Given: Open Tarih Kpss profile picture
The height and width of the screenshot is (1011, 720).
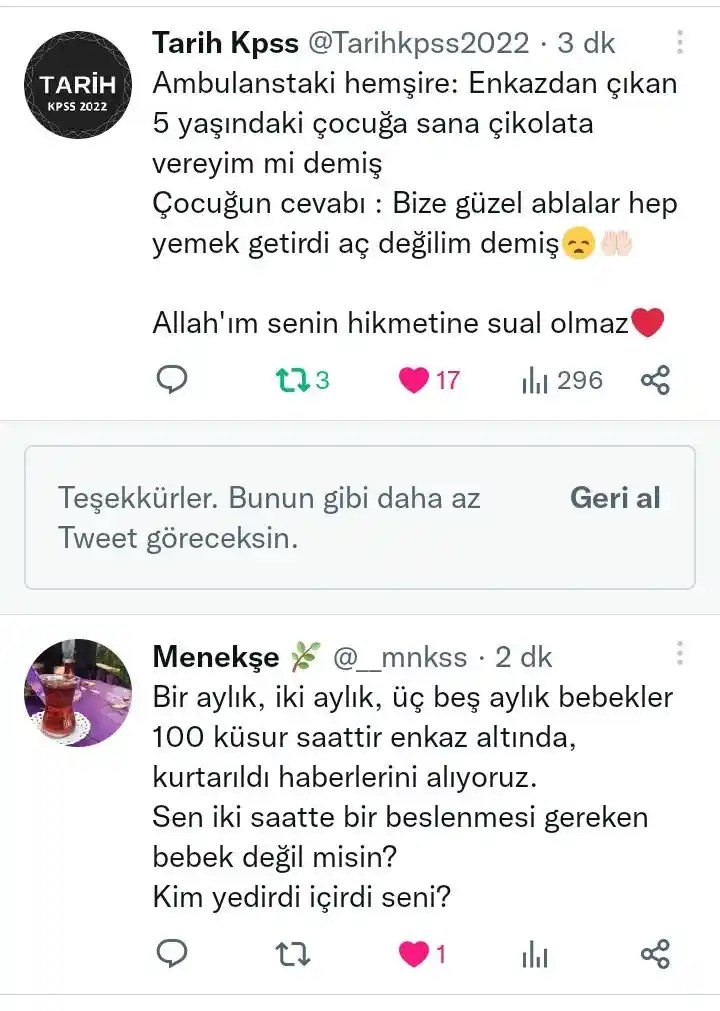Looking at the screenshot, I should (x=78, y=83).
